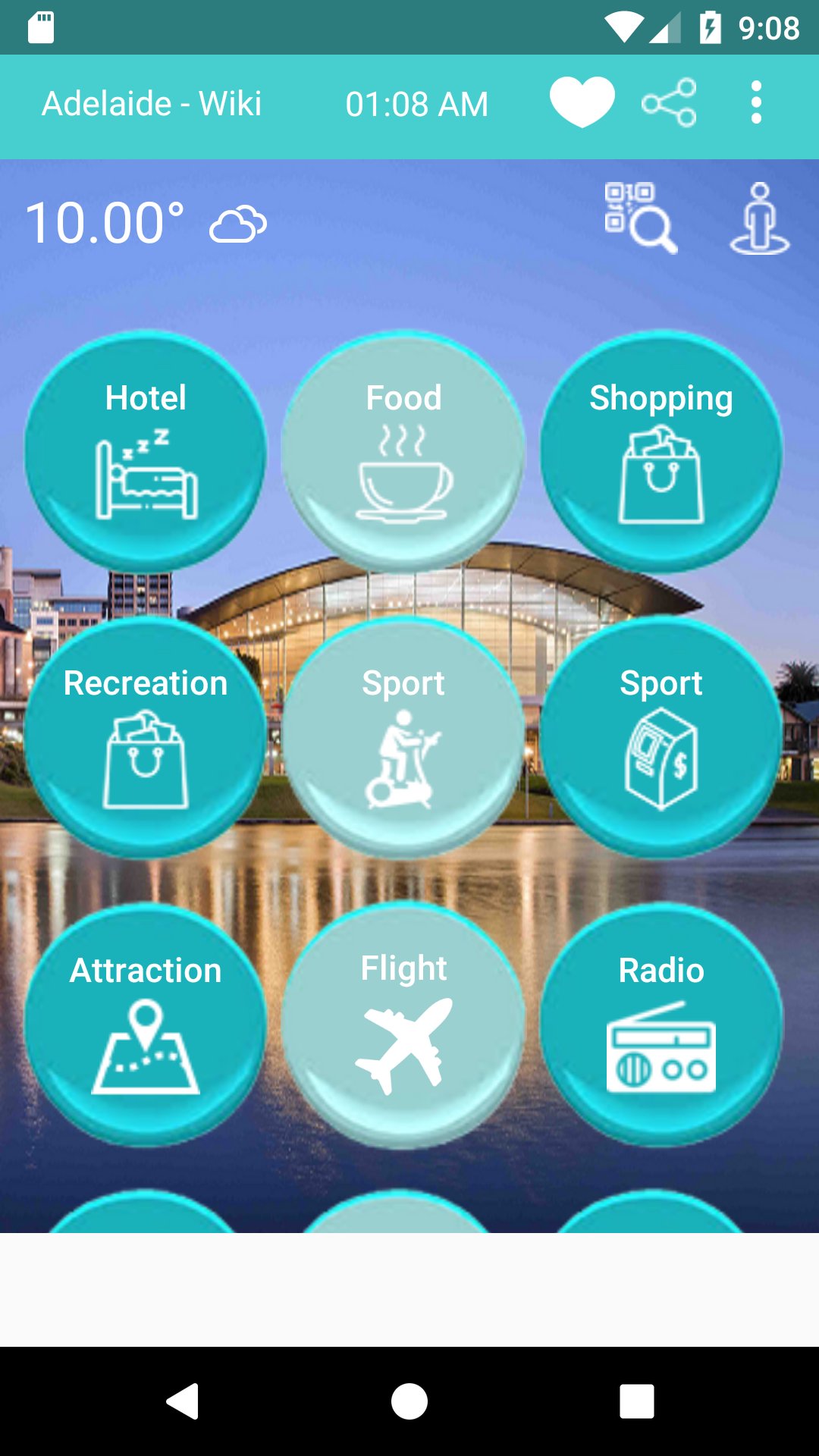This screenshot has width=819, height=1456.
Task: Tap the 01:08 AM time display
Action: click(x=416, y=103)
